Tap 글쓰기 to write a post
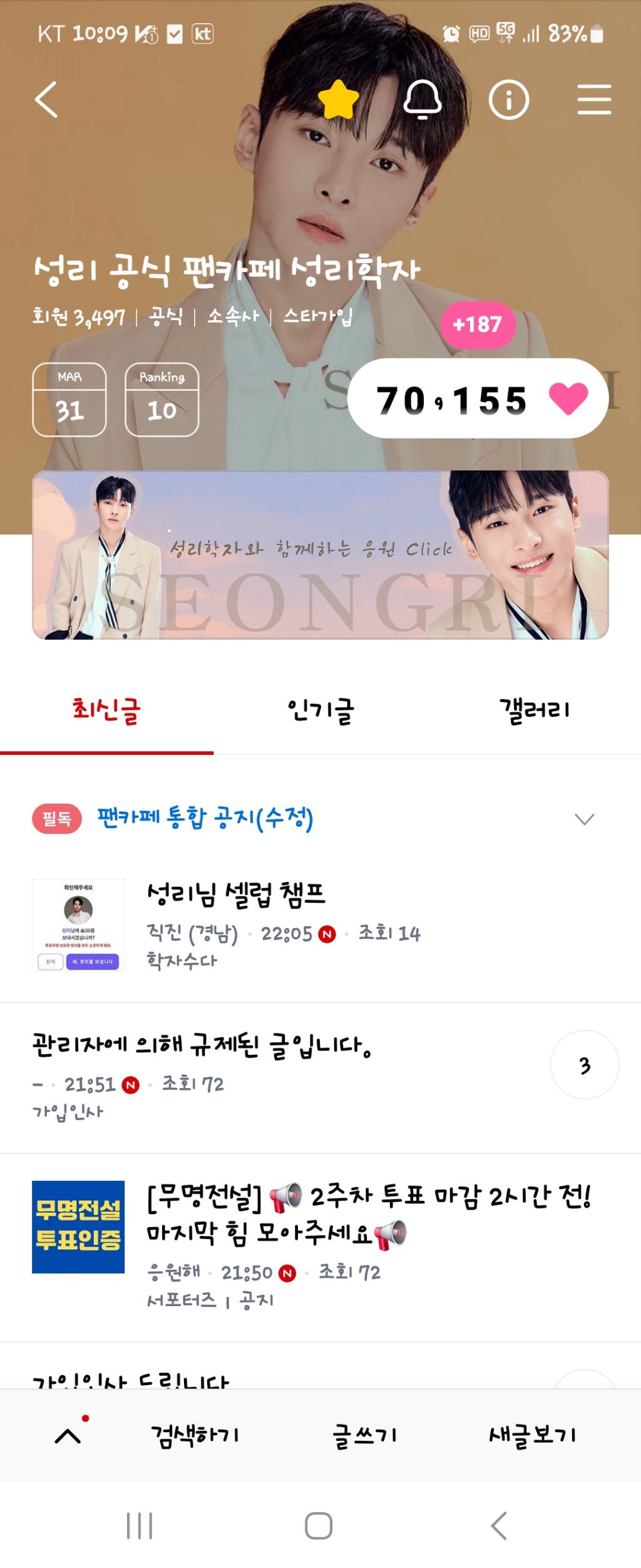This screenshot has width=641, height=1568. coord(364,1435)
